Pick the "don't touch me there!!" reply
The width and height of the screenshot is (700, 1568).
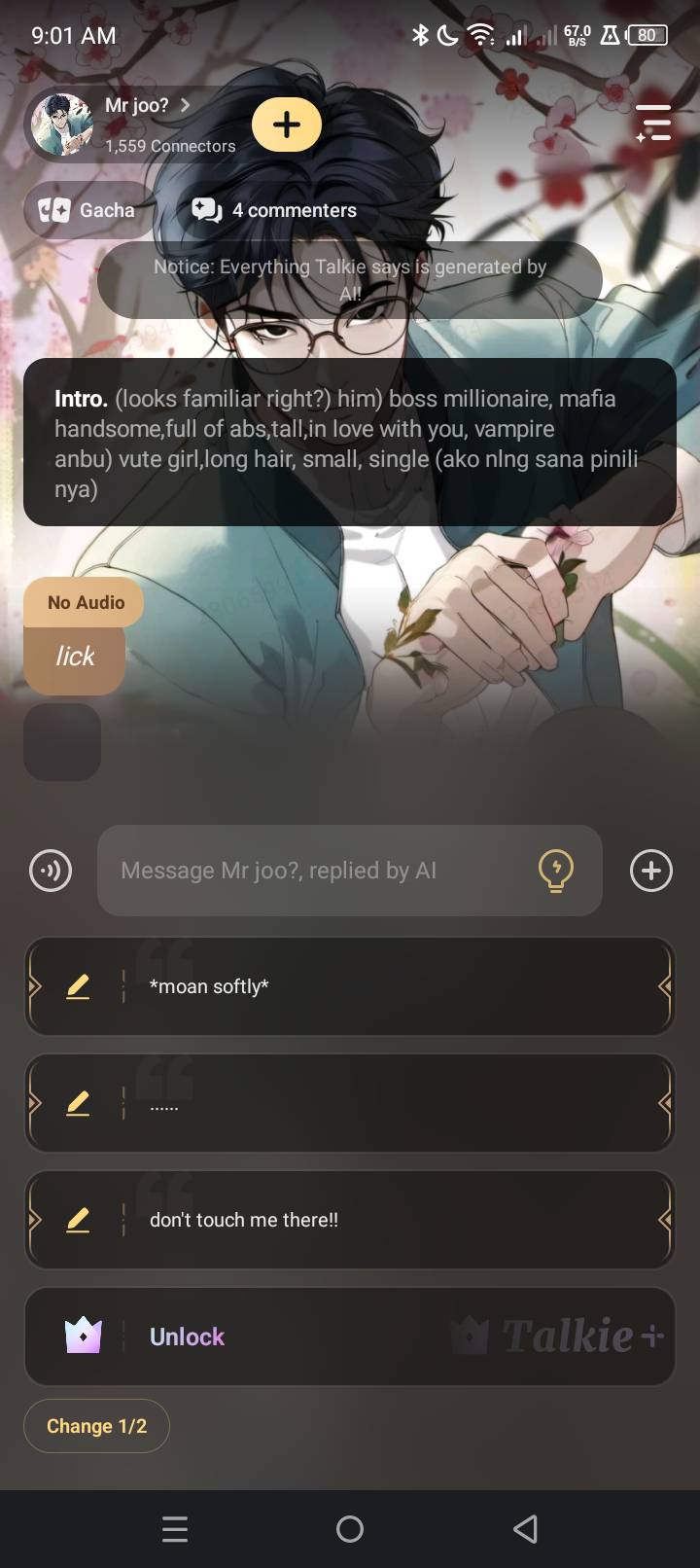(x=389, y=1220)
